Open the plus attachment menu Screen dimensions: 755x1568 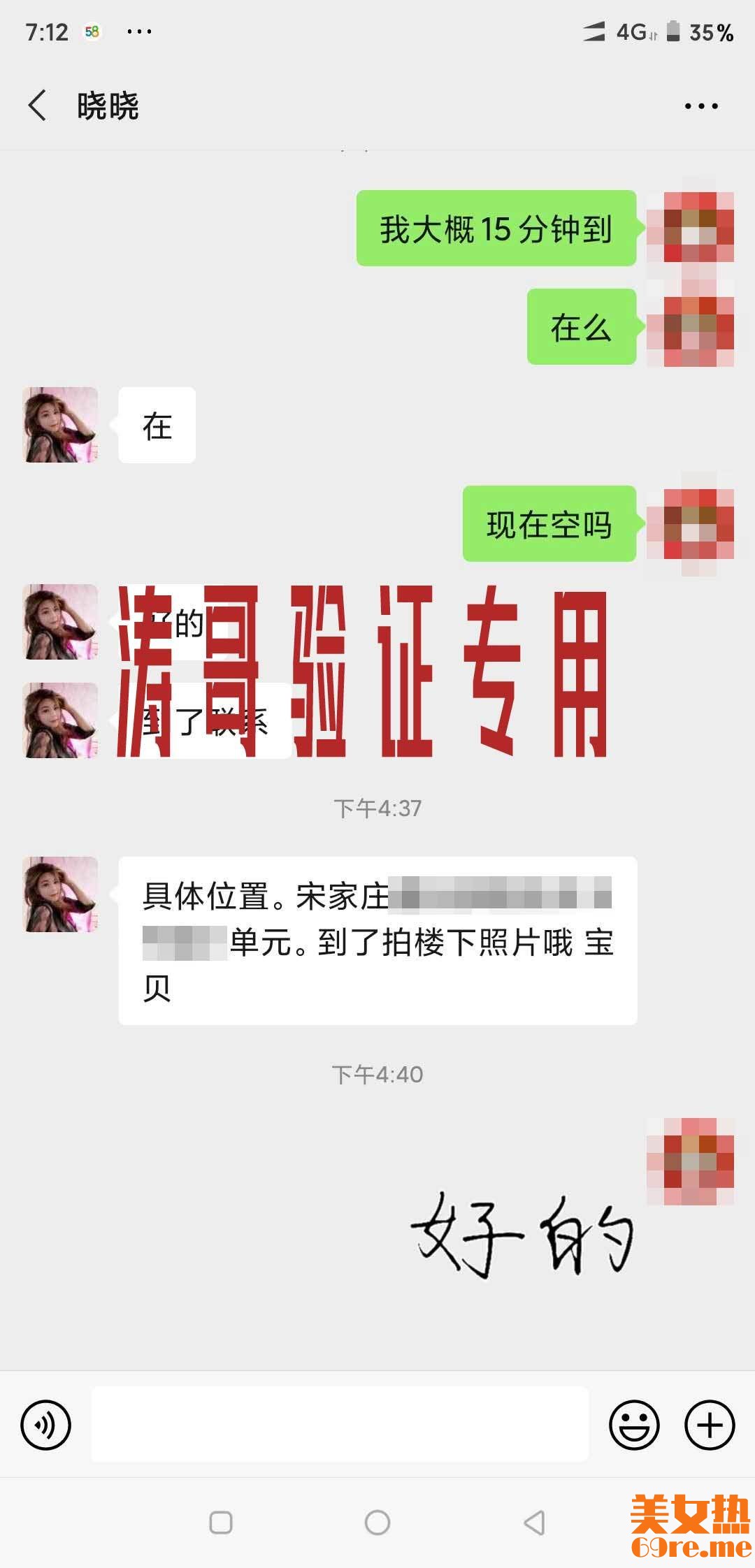(x=710, y=1425)
